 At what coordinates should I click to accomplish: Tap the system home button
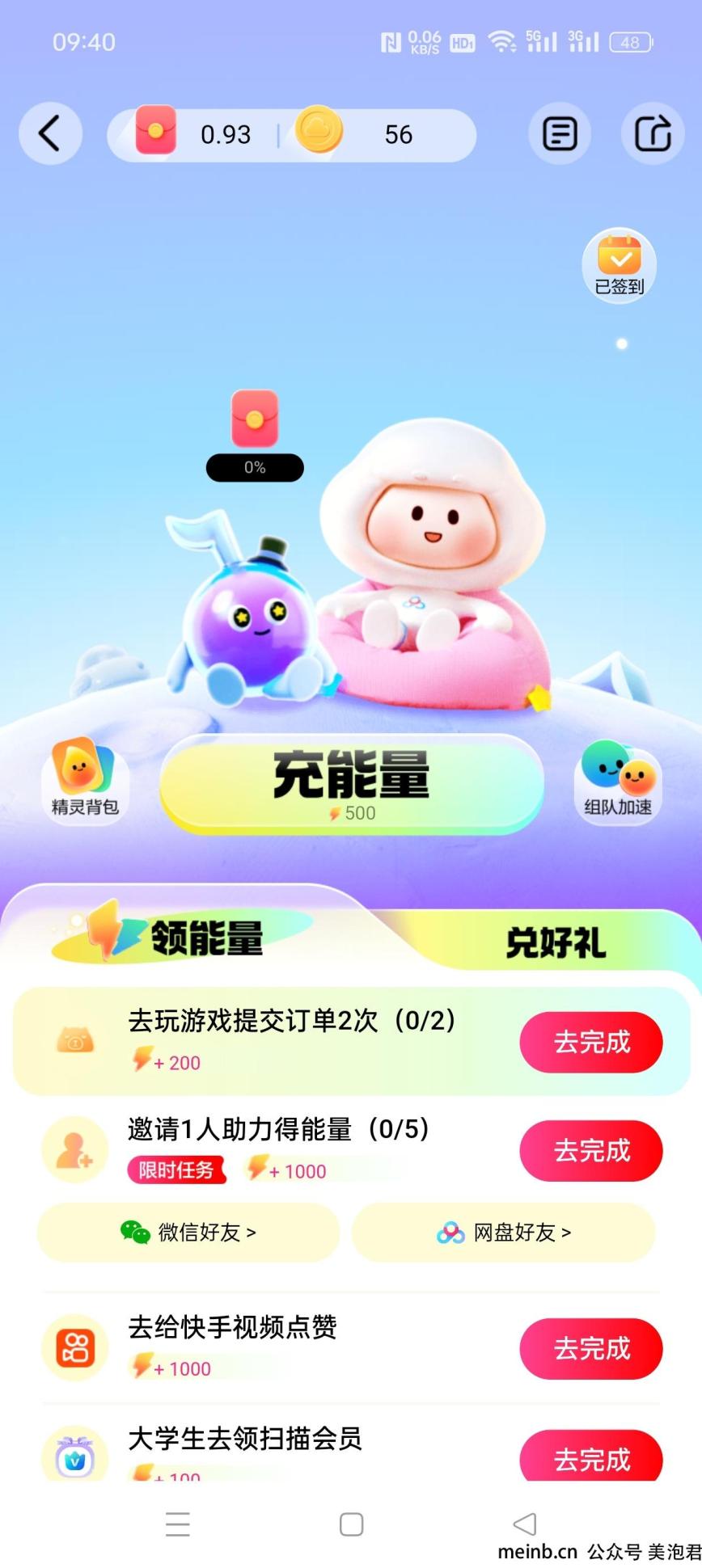click(351, 1524)
